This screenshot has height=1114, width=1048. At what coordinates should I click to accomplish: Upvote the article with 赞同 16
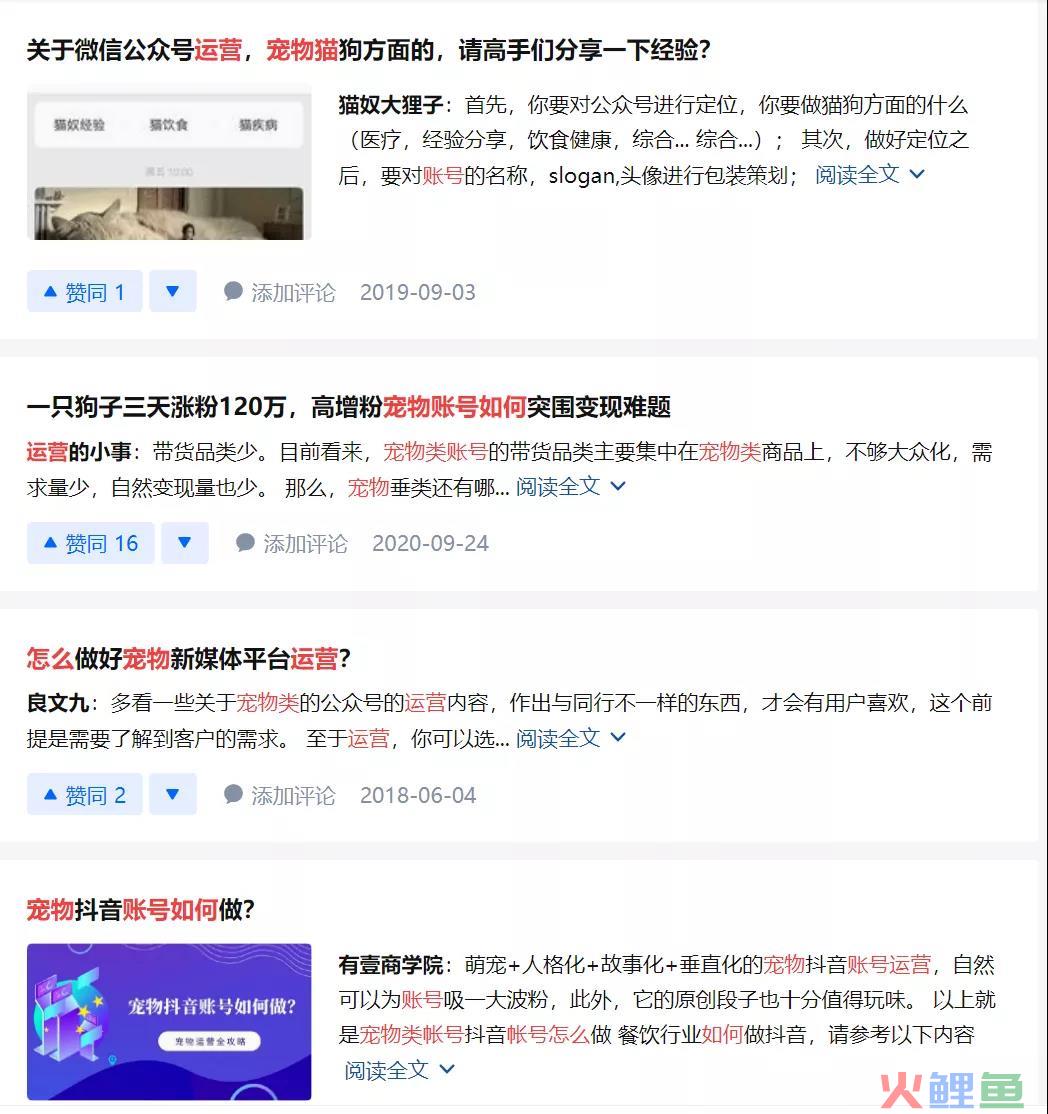click(91, 543)
